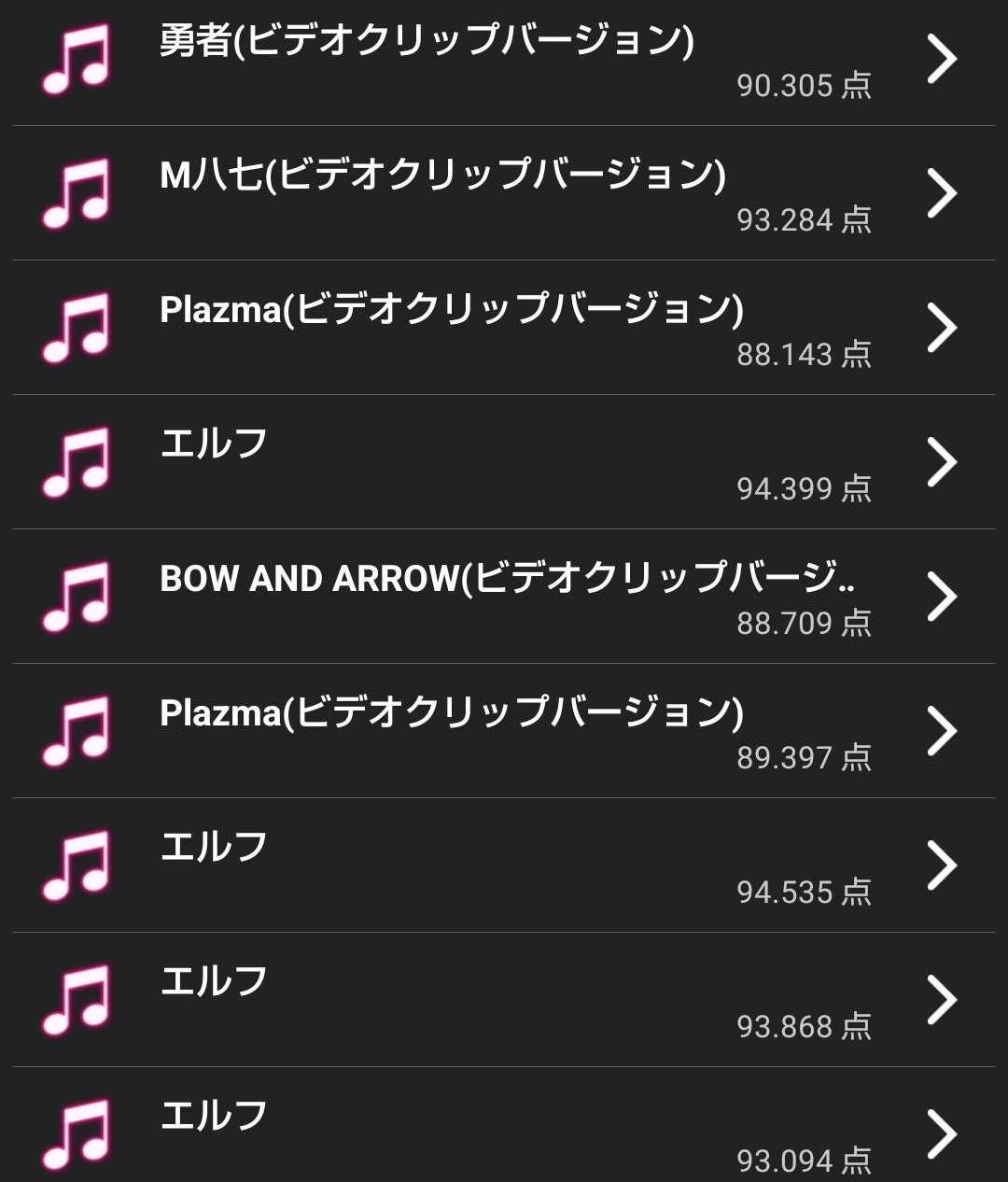Select the M八七 entry with 93.284 点

[x=504, y=193]
